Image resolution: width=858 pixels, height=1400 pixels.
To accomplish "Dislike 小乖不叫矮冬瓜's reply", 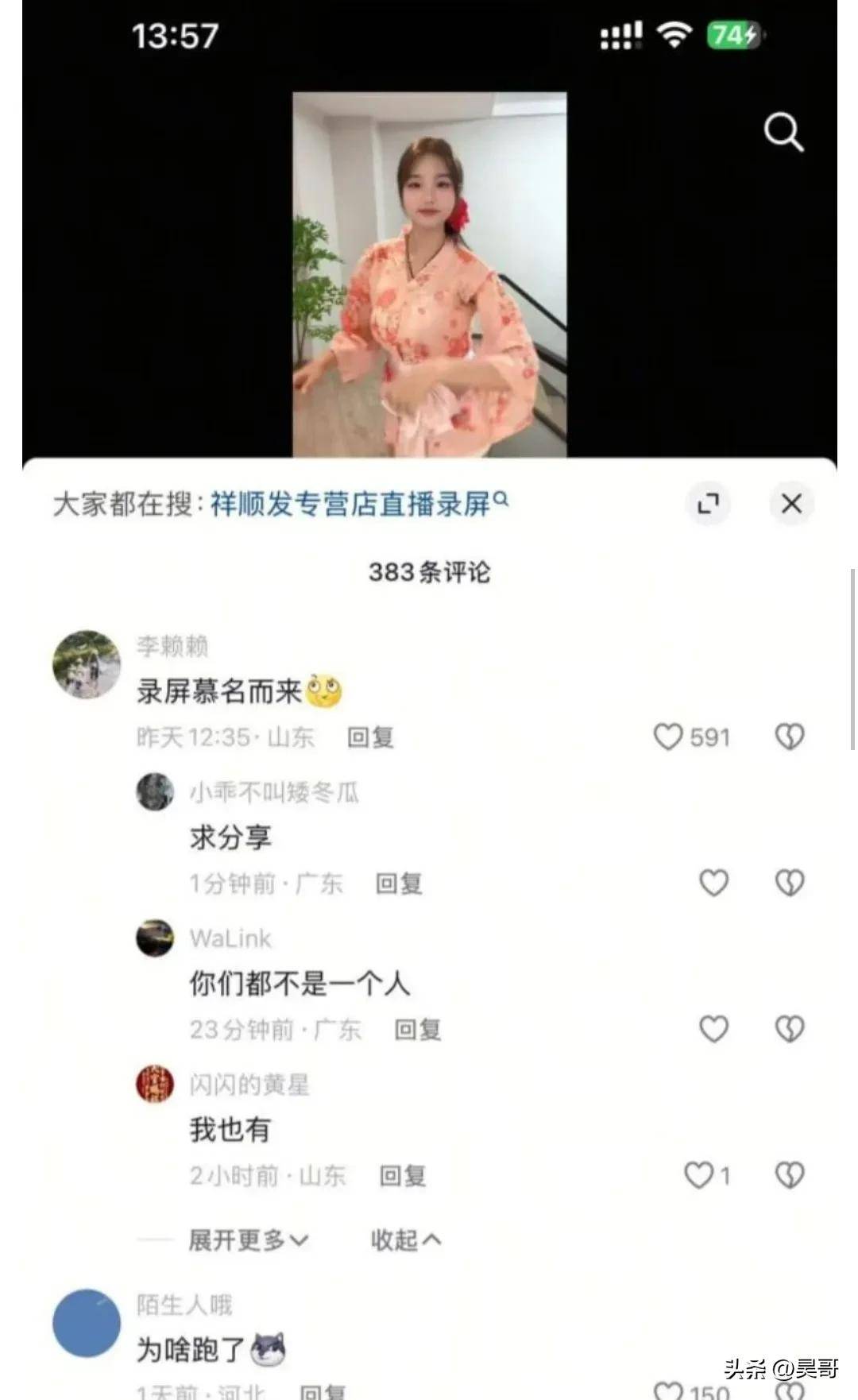I will pyautogui.click(x=789, y=883).
